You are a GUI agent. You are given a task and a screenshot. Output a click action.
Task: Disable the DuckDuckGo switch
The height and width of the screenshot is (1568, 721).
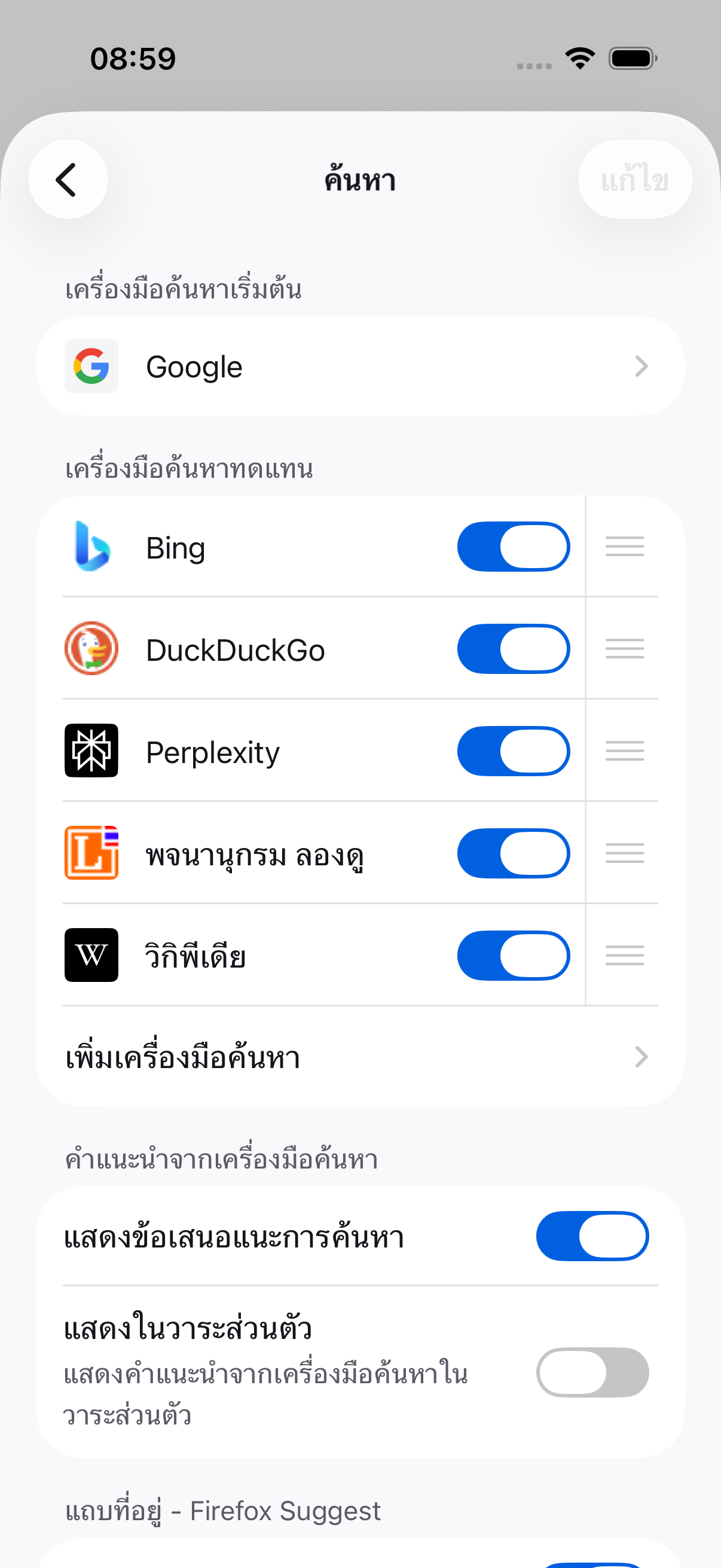pos(513,649)
